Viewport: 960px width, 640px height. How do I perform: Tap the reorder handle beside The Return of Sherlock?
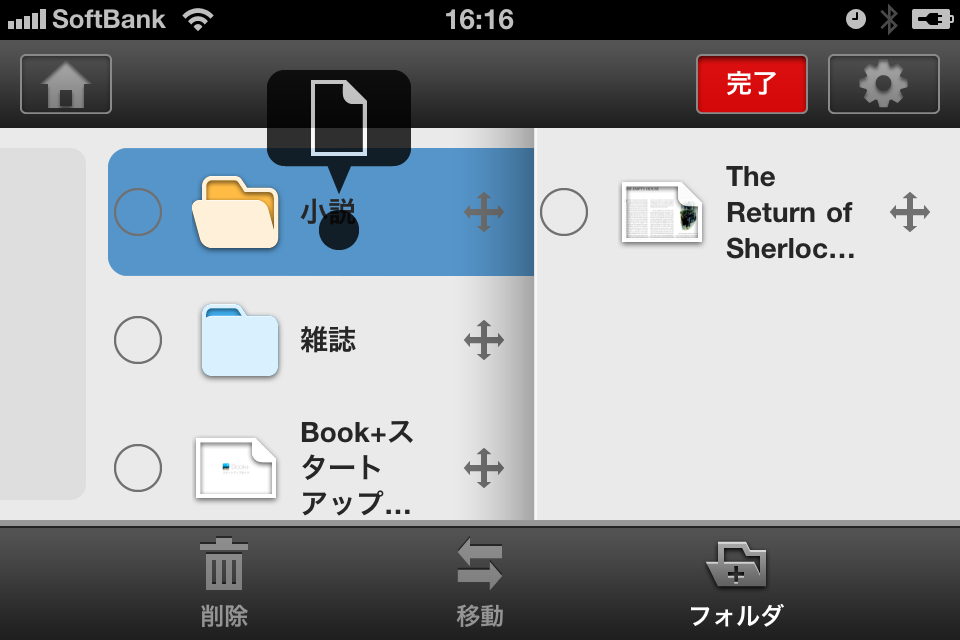[x=910, y=212]
